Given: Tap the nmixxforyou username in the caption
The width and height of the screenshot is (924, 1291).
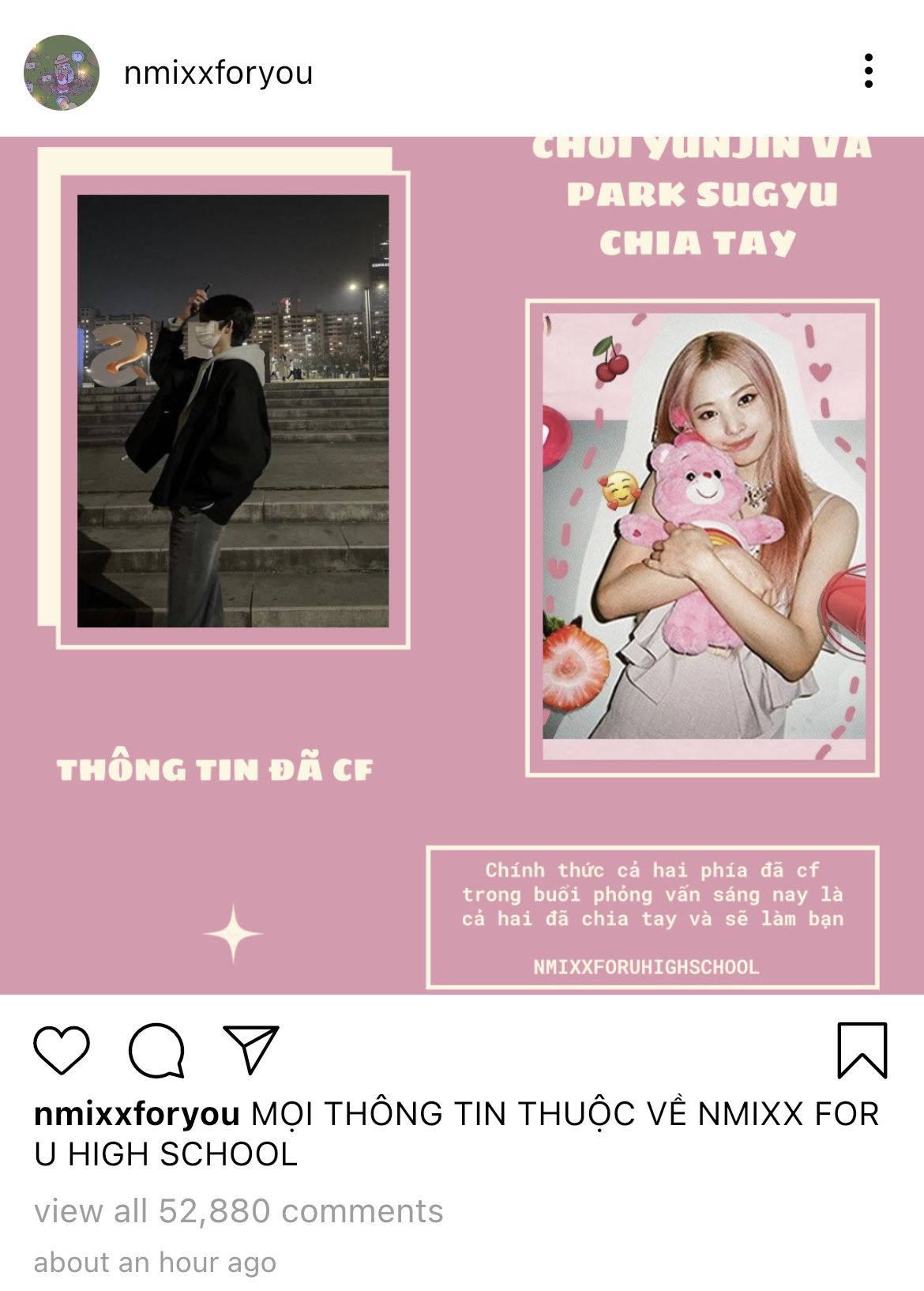Looking at the screenshot, I should (x=137, y=1113).
